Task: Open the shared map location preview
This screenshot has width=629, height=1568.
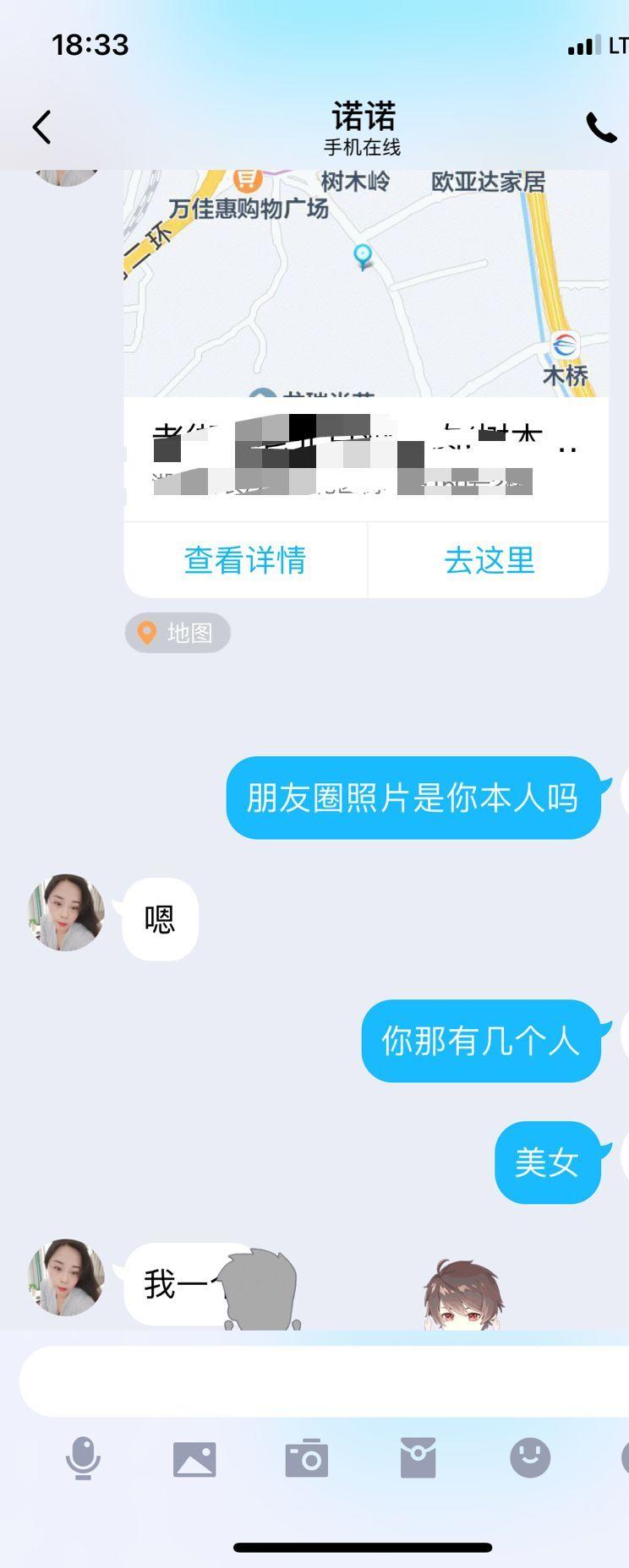Action: click(365, 283)
